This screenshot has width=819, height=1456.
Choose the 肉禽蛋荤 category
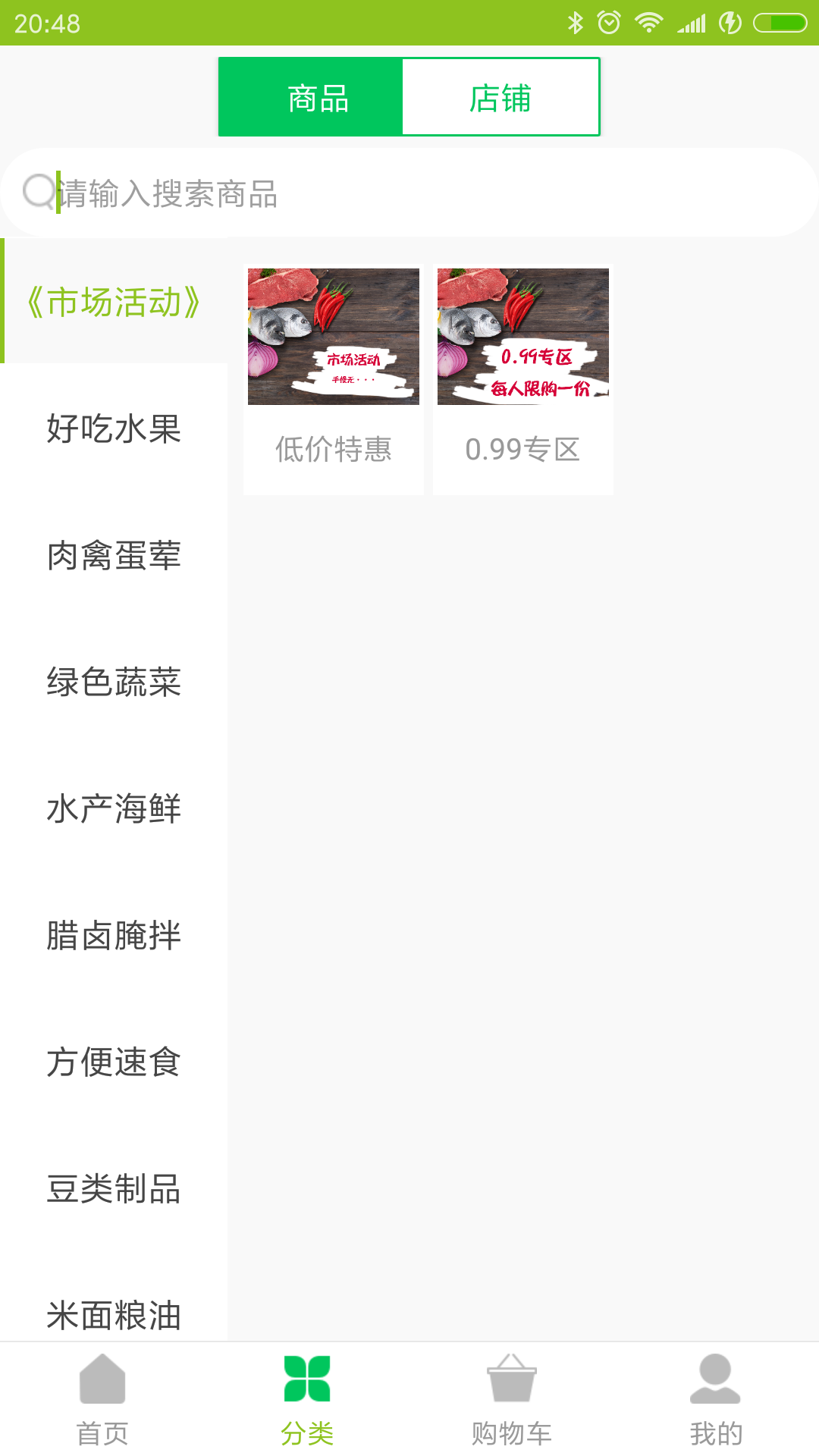[114, 555]
